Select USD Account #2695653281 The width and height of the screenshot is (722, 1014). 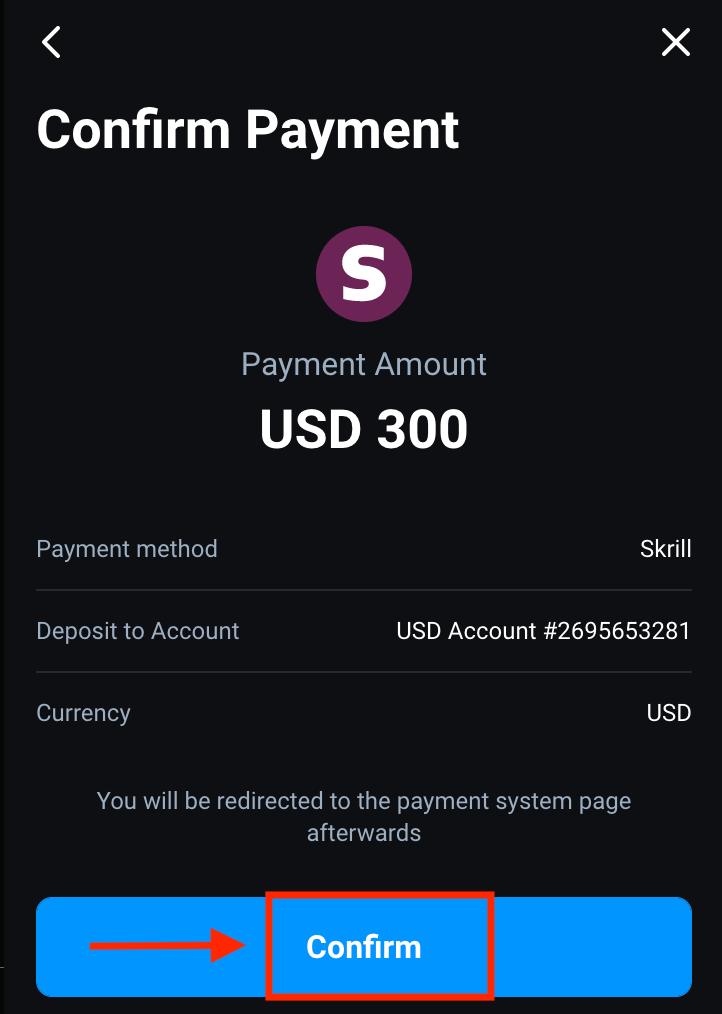(543, 630)
